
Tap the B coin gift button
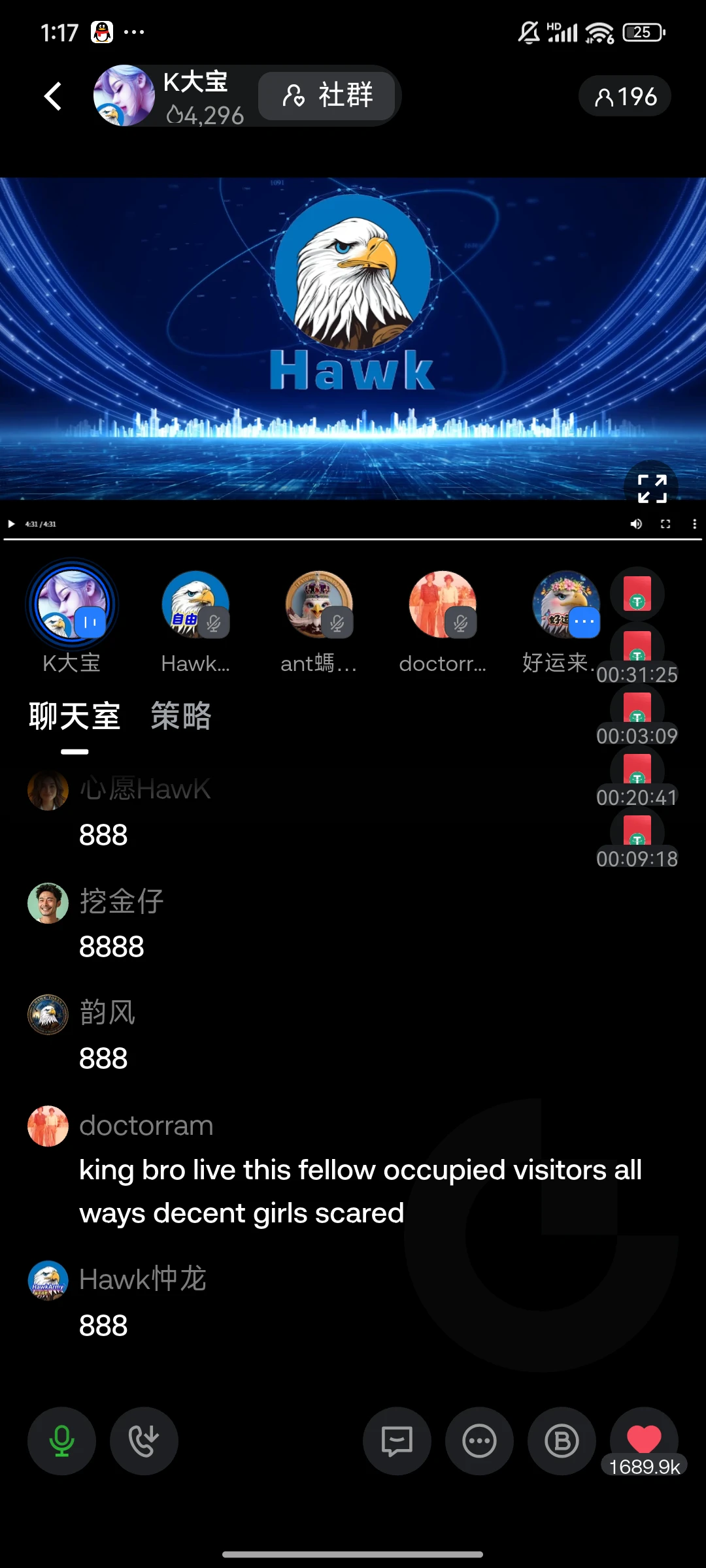pos(562,1441)
